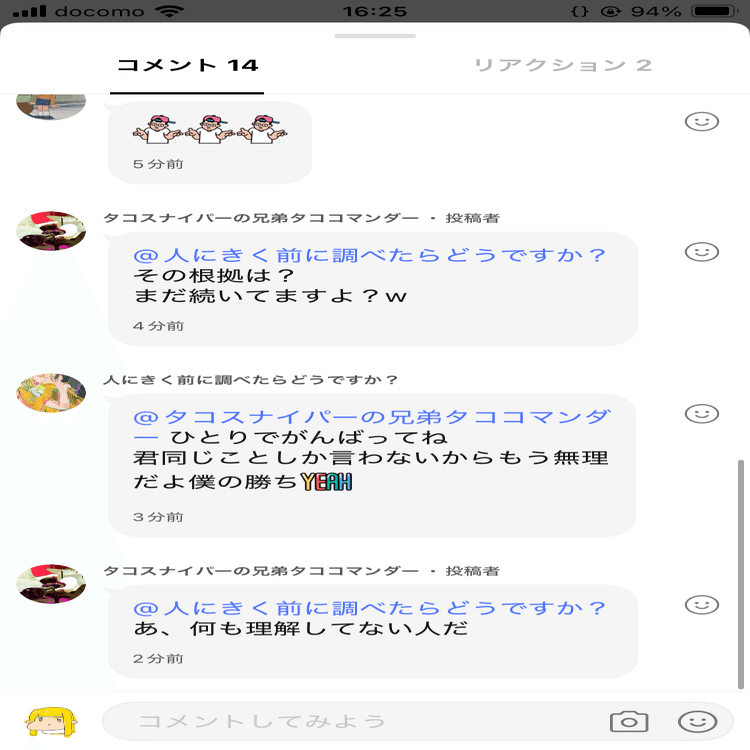Open the commenter avatar beside ひとりでがんばってね
The width and height of the screenshot is (750, 750).
click(x=51, y=392)
